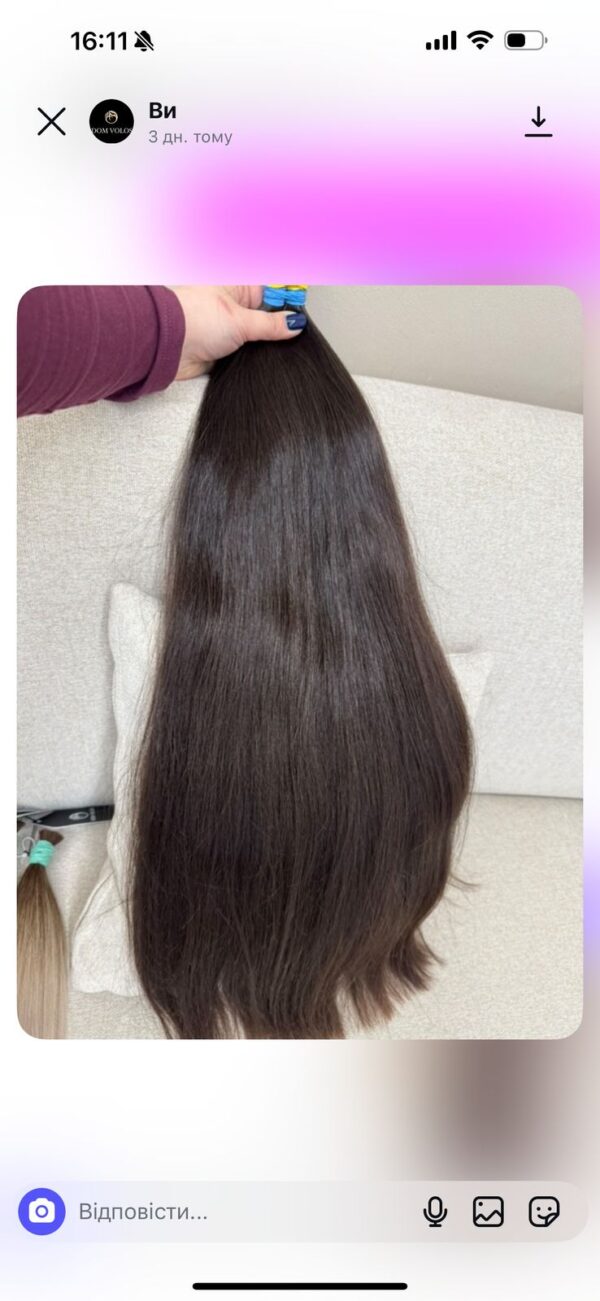Attach an image from gallery
The width and height of the screenshot is (600, 1301).
click(488, 1212)
